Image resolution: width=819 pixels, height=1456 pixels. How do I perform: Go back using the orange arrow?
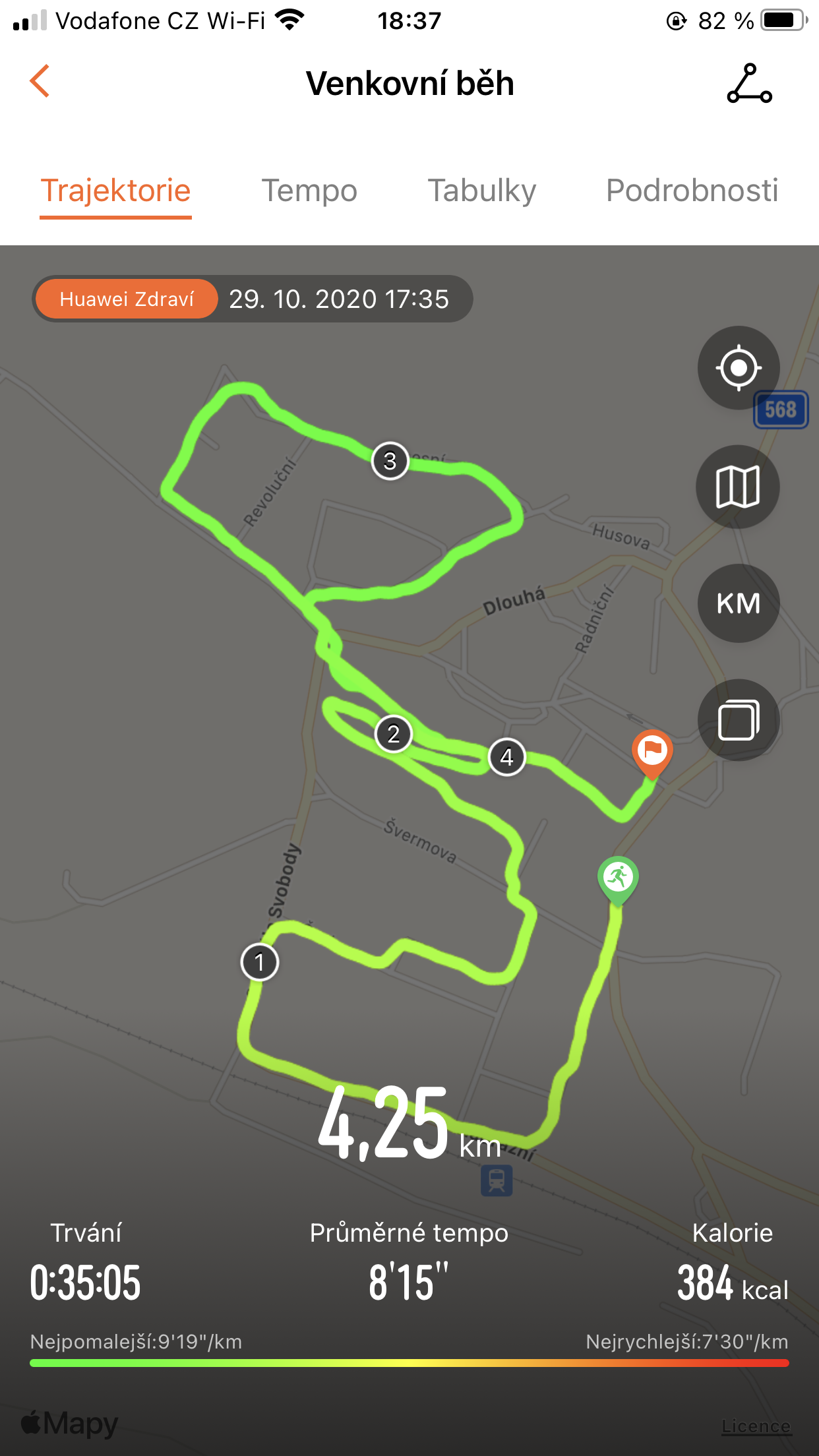[40, 81]
